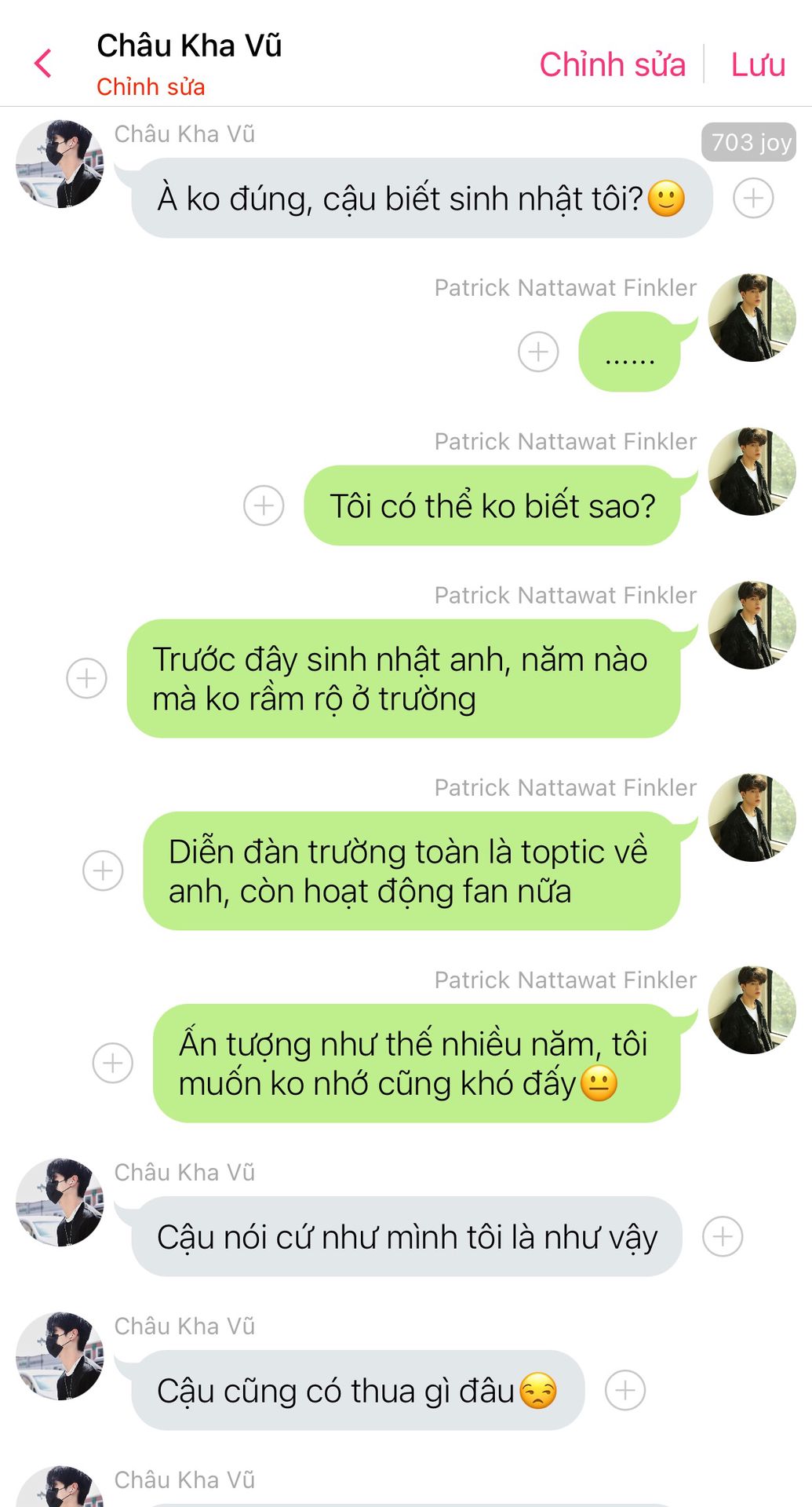The width and height of the screenshot is (812, 1507).
Task: Tap plus beside "Ấn tượng như thế" message
Action: (113, 1063)
